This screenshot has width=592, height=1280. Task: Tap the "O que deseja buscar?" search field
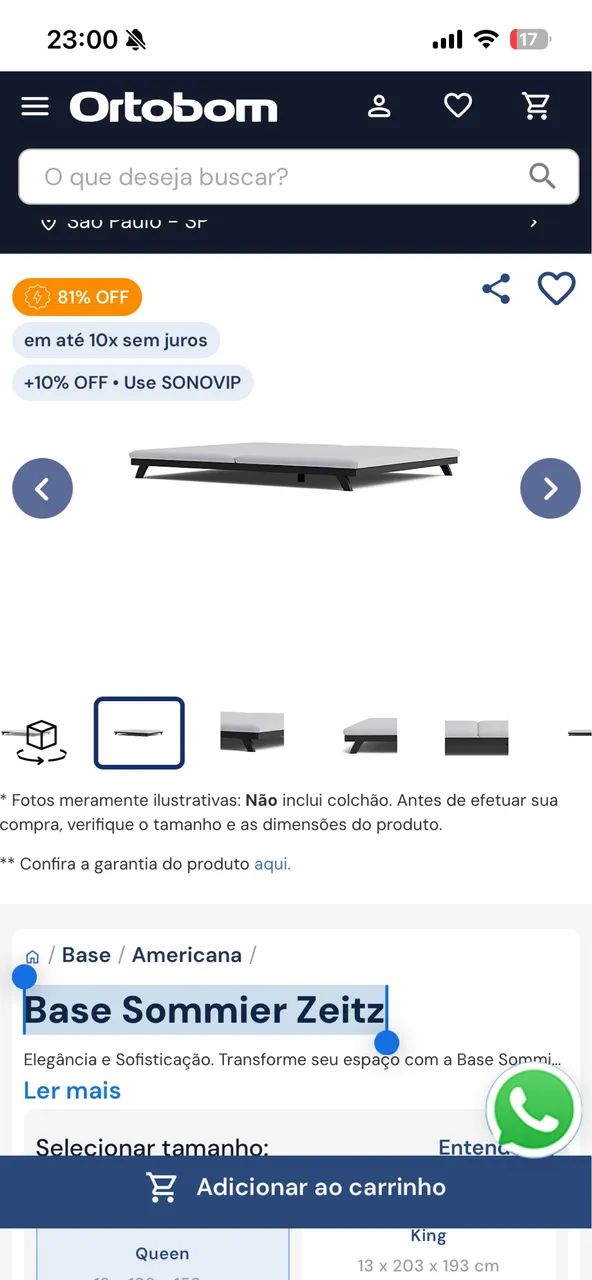pos(299,177)
